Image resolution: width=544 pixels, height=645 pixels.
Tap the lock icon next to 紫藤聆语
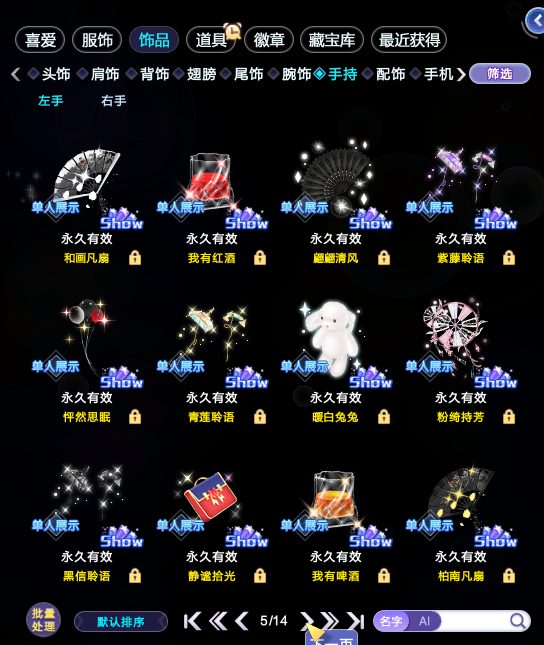(509, 258)
